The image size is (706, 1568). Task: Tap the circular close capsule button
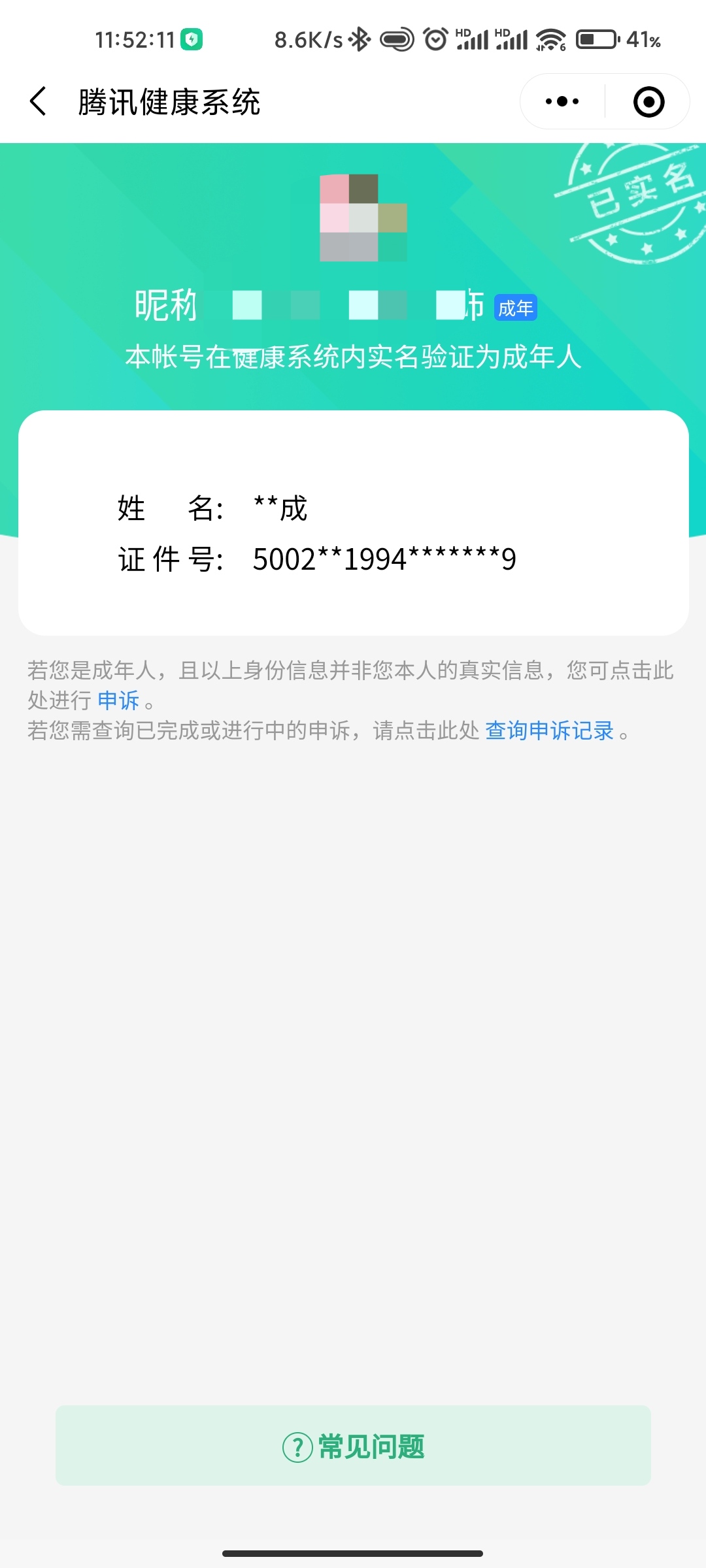tap(648, 101)
